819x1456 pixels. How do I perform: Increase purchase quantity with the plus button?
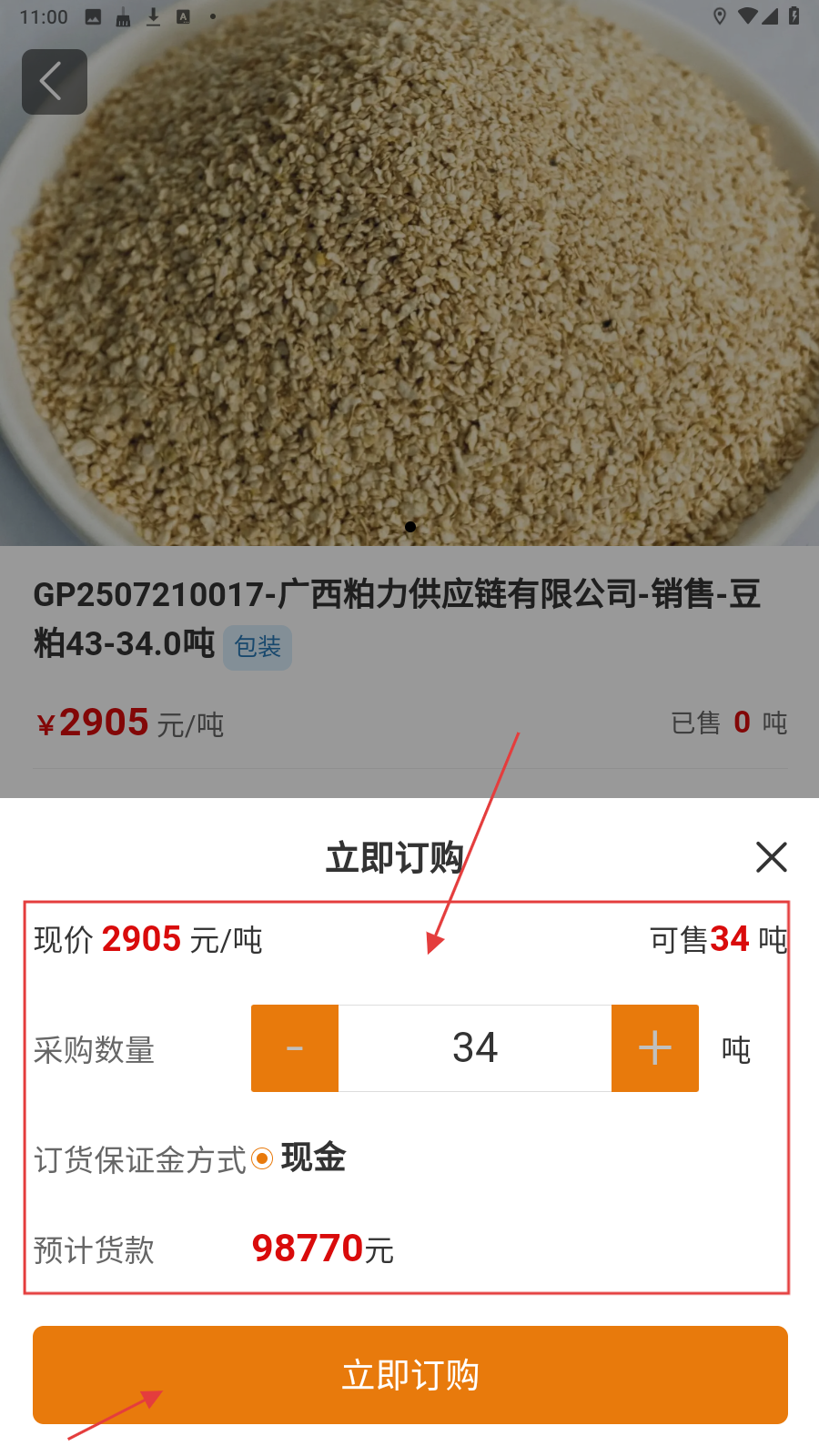(x=655, y=1048)
